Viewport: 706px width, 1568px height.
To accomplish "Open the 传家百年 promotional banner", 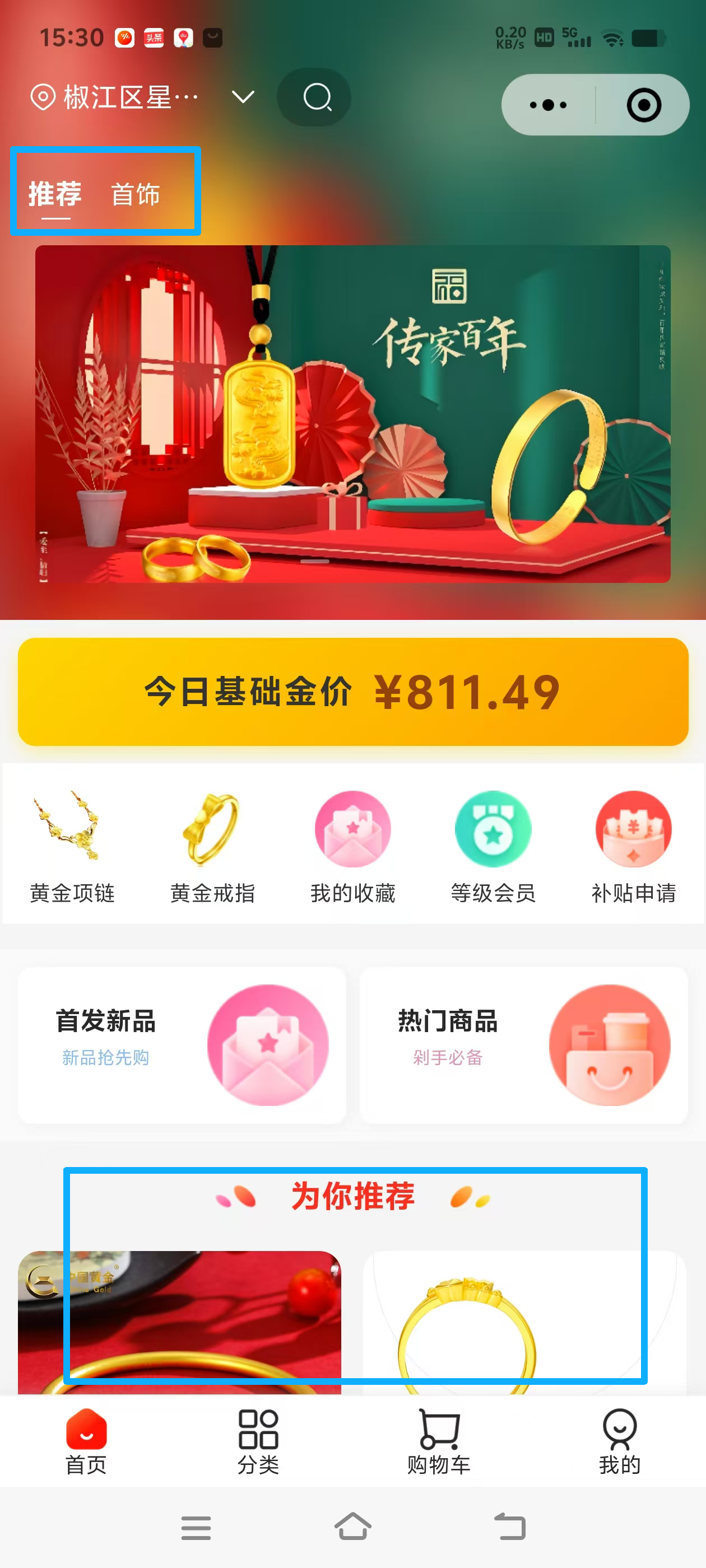I will 352,414.
